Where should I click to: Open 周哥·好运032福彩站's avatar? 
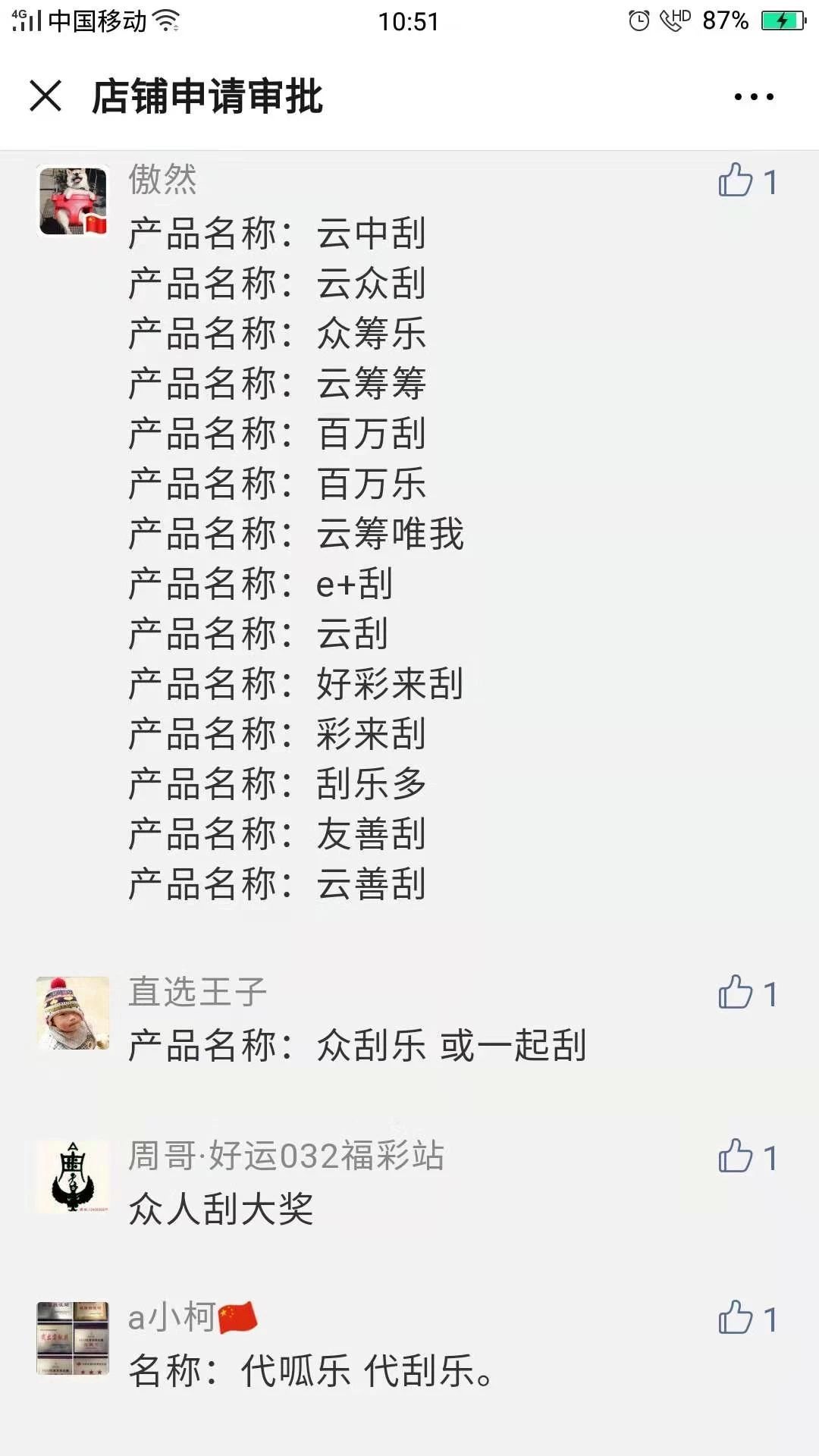point(74,1177)
